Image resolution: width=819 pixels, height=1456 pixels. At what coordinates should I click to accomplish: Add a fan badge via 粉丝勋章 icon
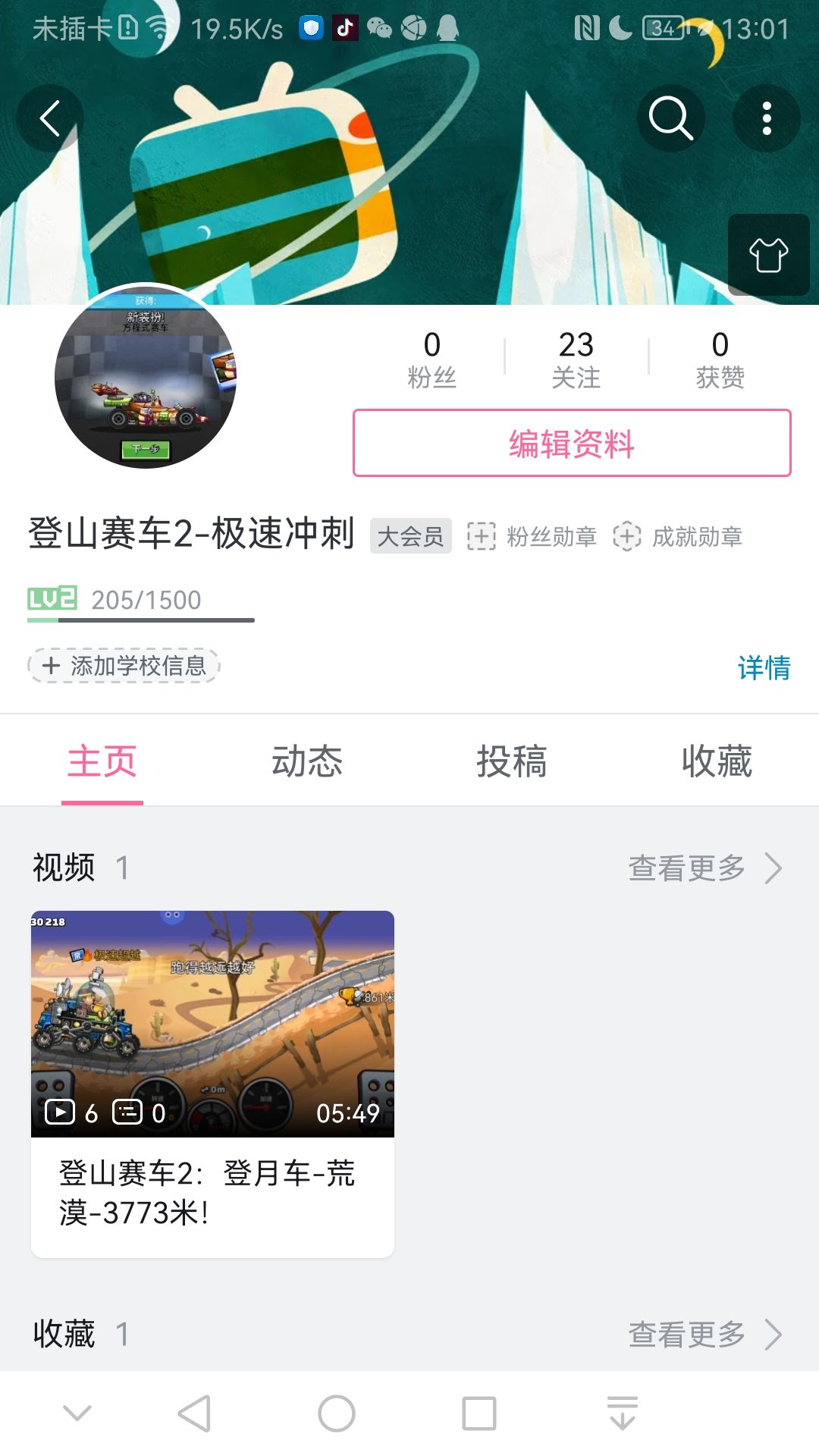click(x=480, y=536)
